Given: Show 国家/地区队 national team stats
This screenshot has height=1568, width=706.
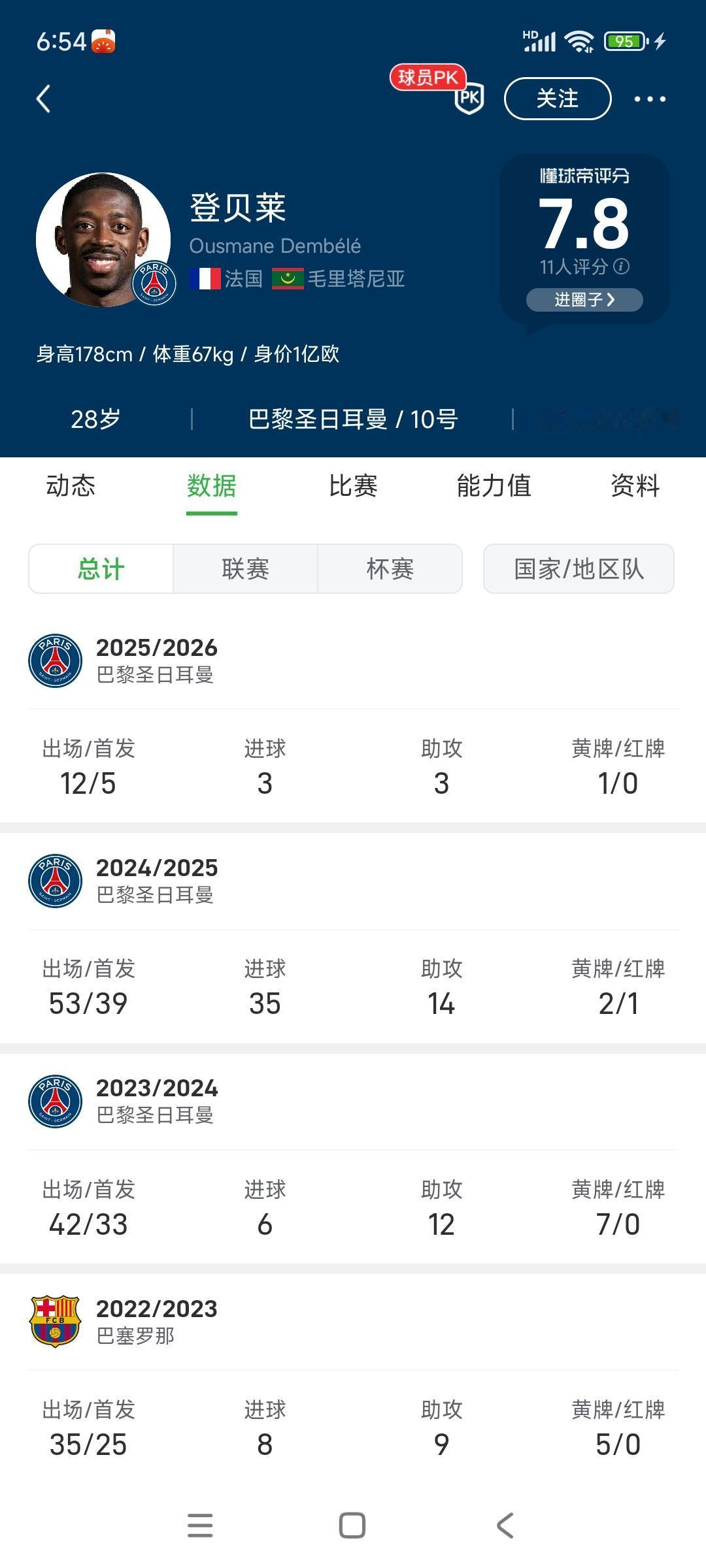Looking at the screenshot, I should coord(578,568).
